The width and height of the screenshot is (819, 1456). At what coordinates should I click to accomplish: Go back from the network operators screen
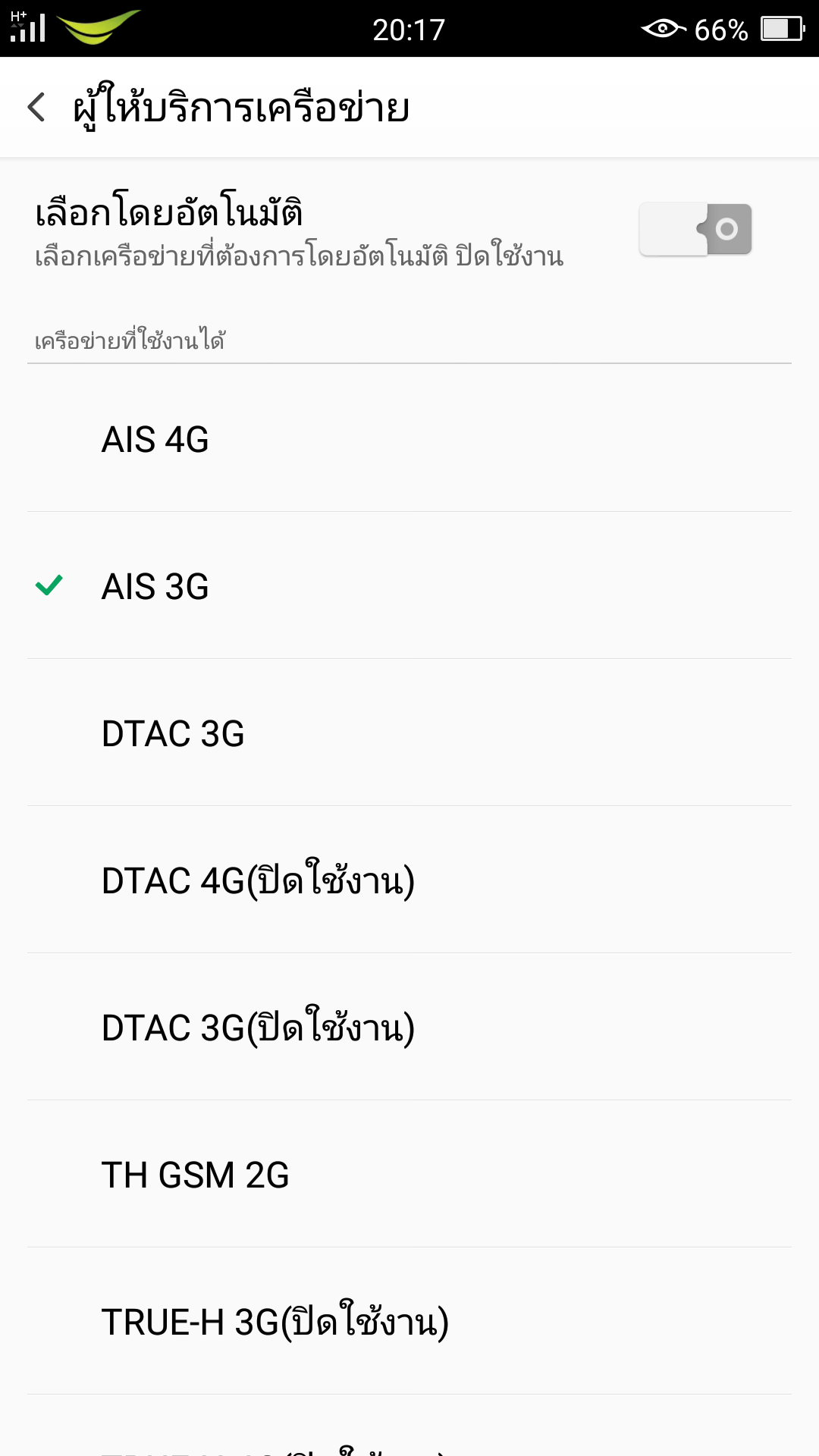[x=36, y=107]
